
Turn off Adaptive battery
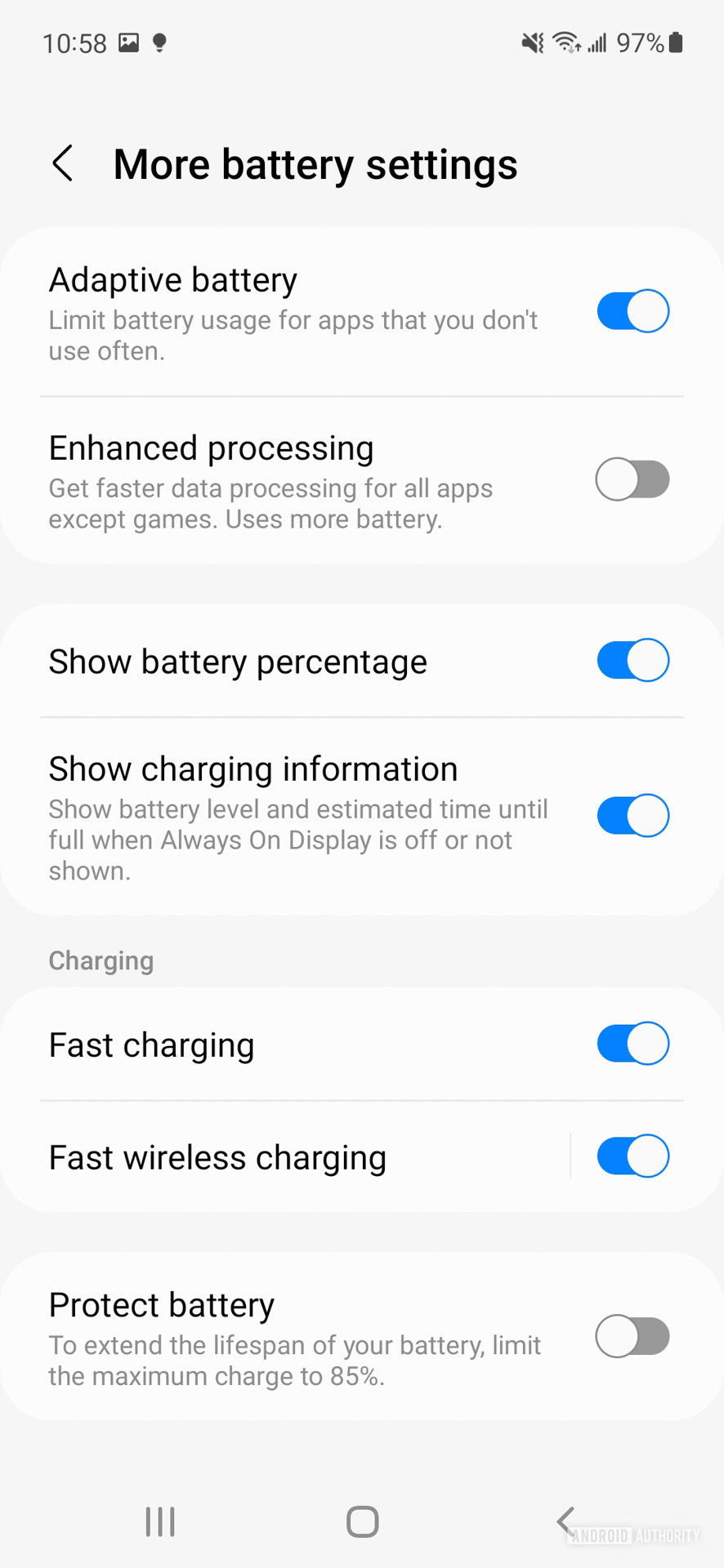pos(632,311)
